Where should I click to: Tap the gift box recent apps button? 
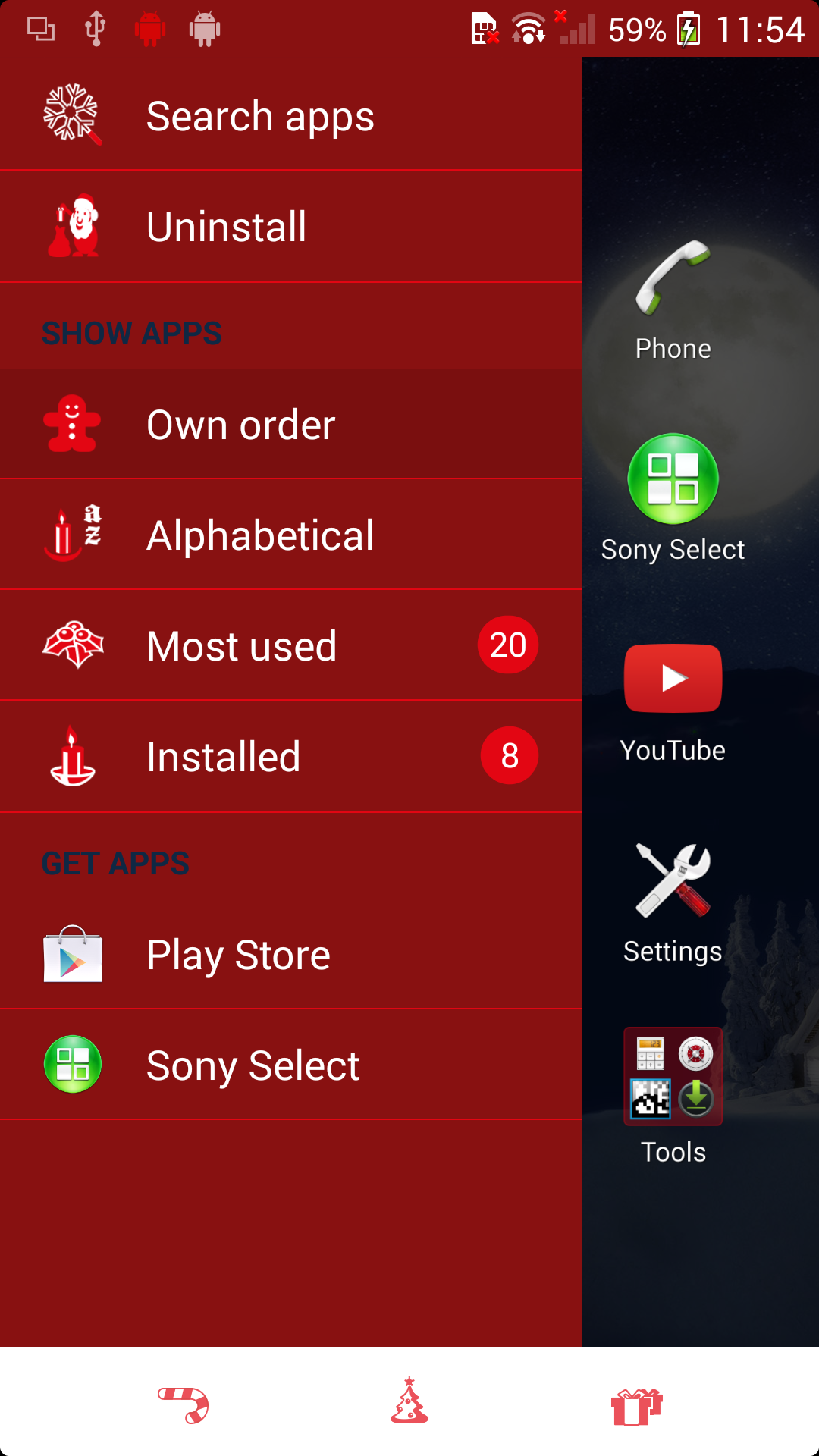tap(635, 1405)
